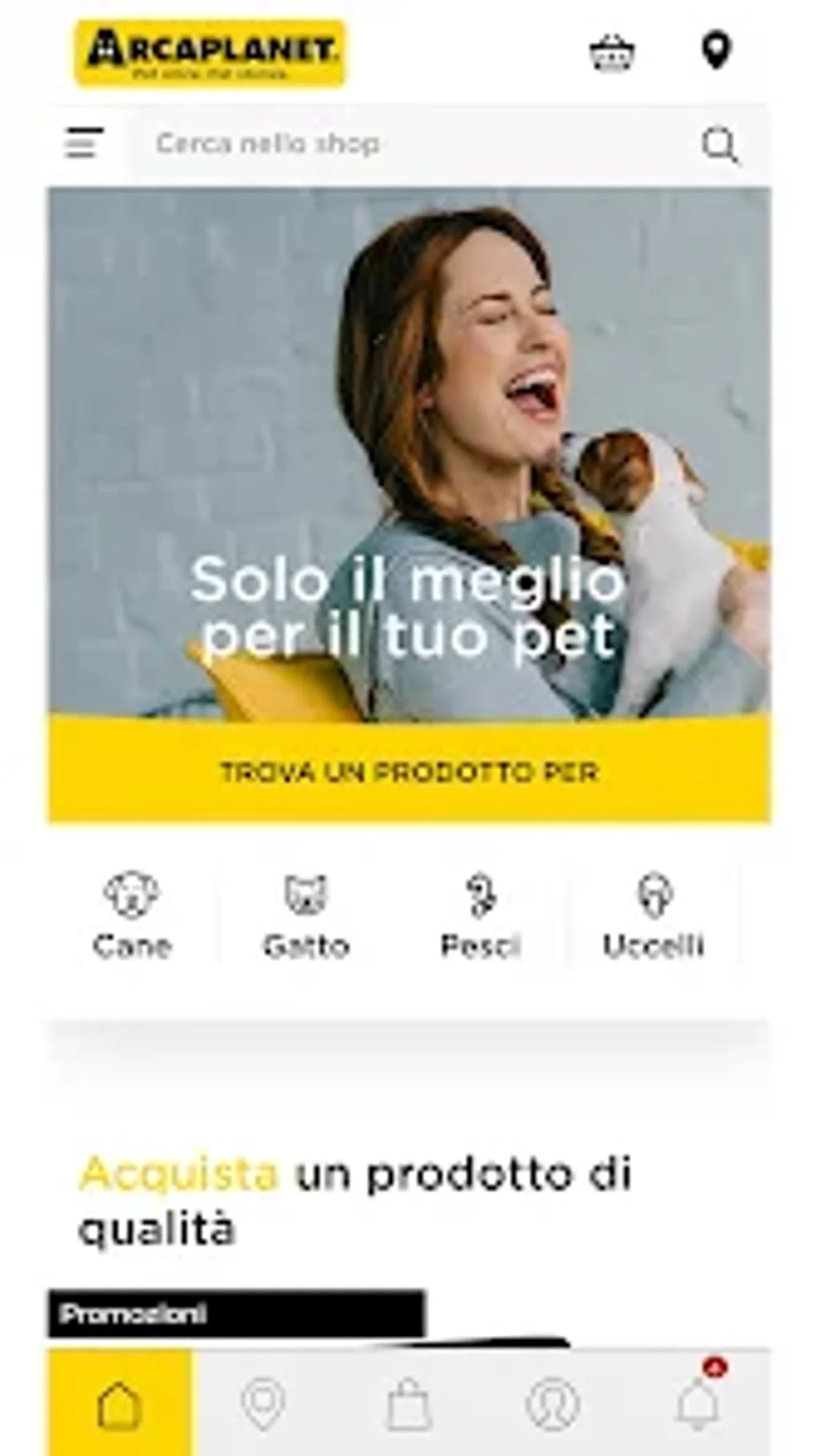Open the Promozioni card
The height and width of the screenshot is (1456, 816).
coord(236,1314)
